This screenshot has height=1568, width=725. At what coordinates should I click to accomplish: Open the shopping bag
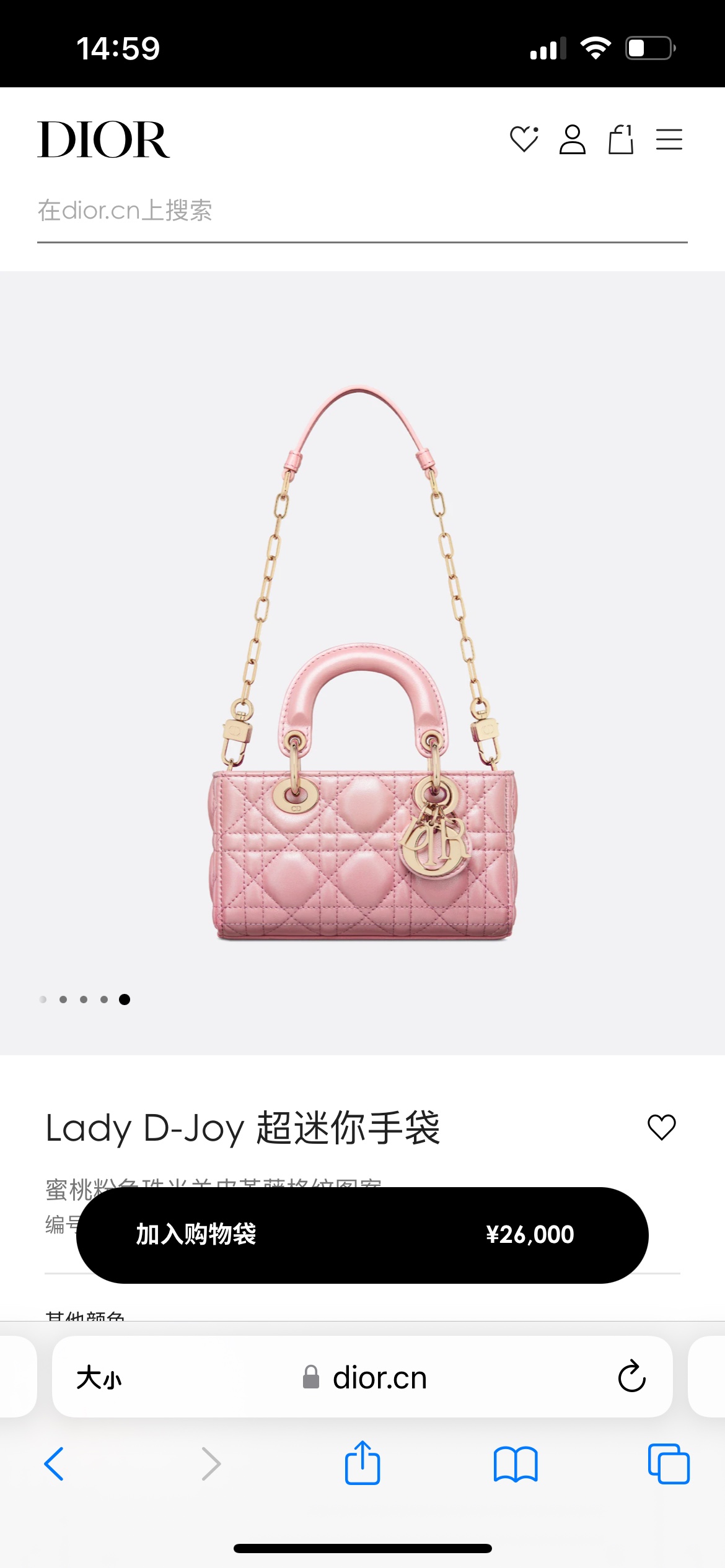pyautogui.click(x=620, y=139)
